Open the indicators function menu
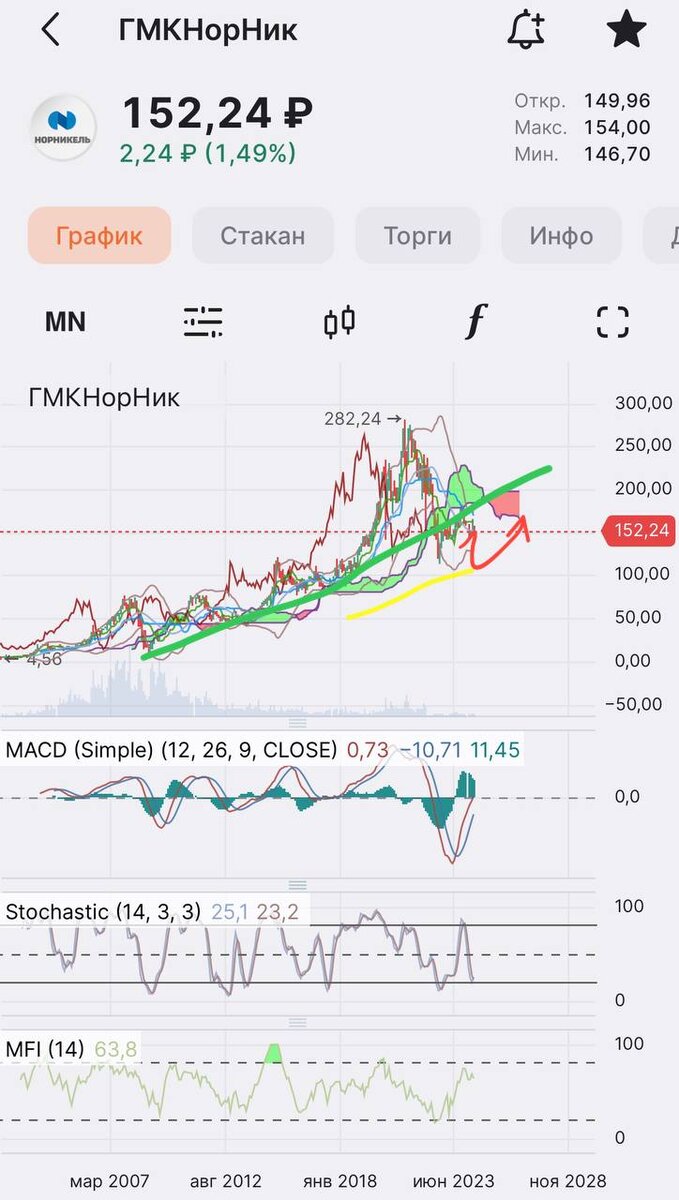 (x=476, y=322)
